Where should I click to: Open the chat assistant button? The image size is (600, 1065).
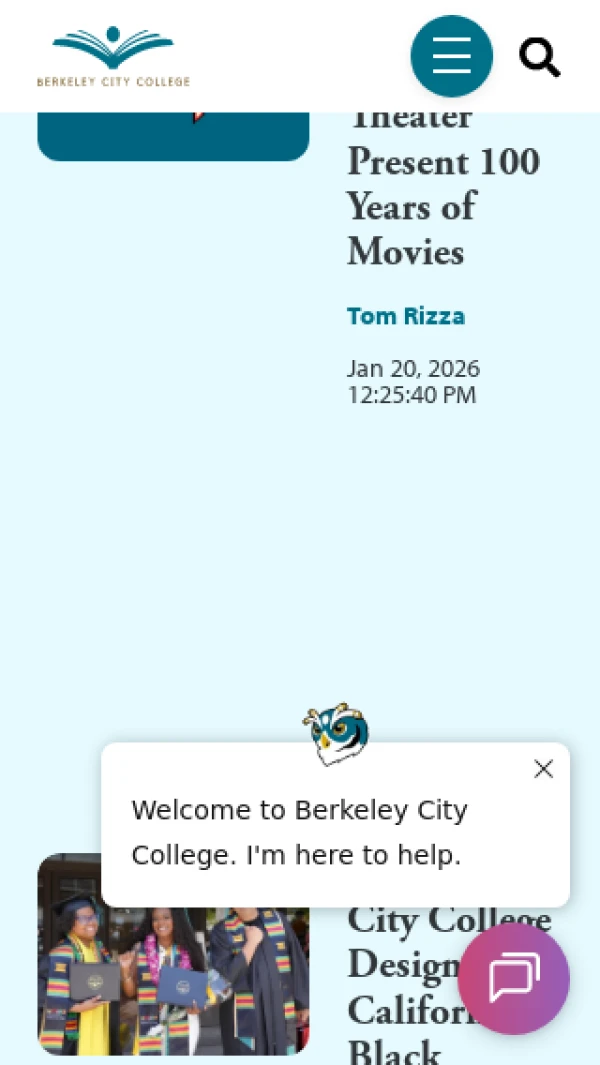513,978
